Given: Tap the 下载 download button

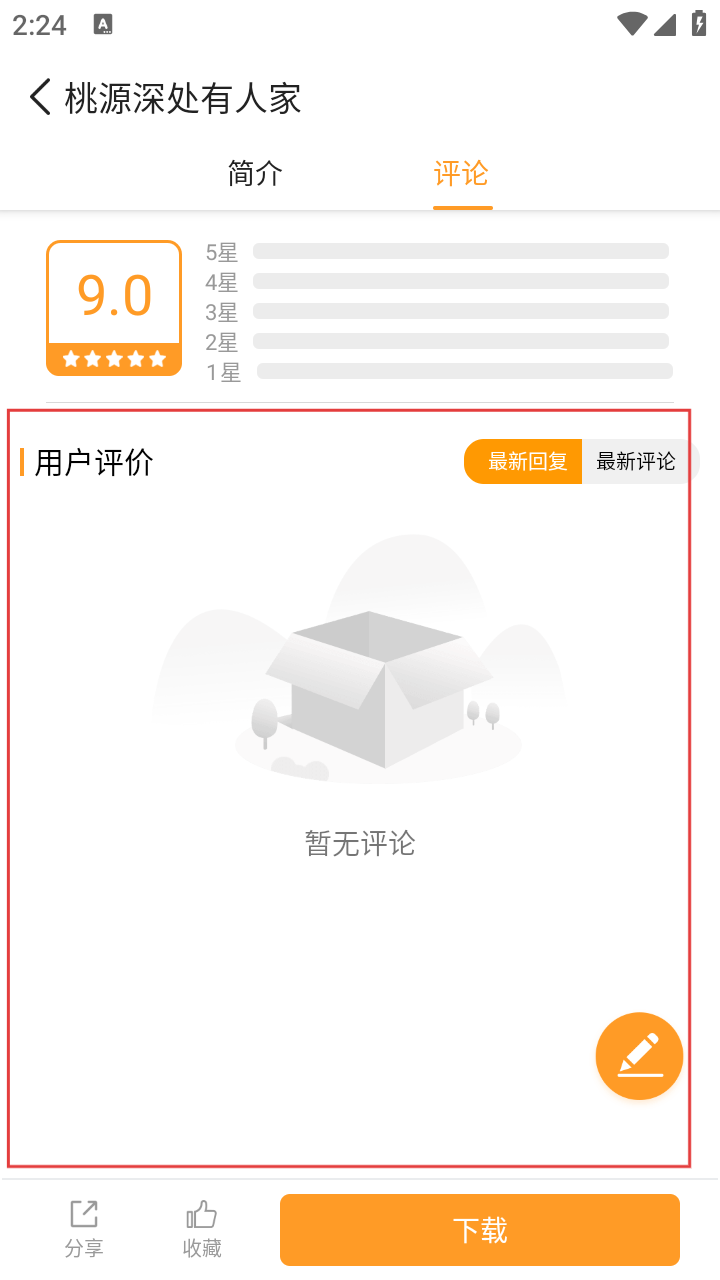Looking at the screenshot, I should click(x=480, y=1230).
